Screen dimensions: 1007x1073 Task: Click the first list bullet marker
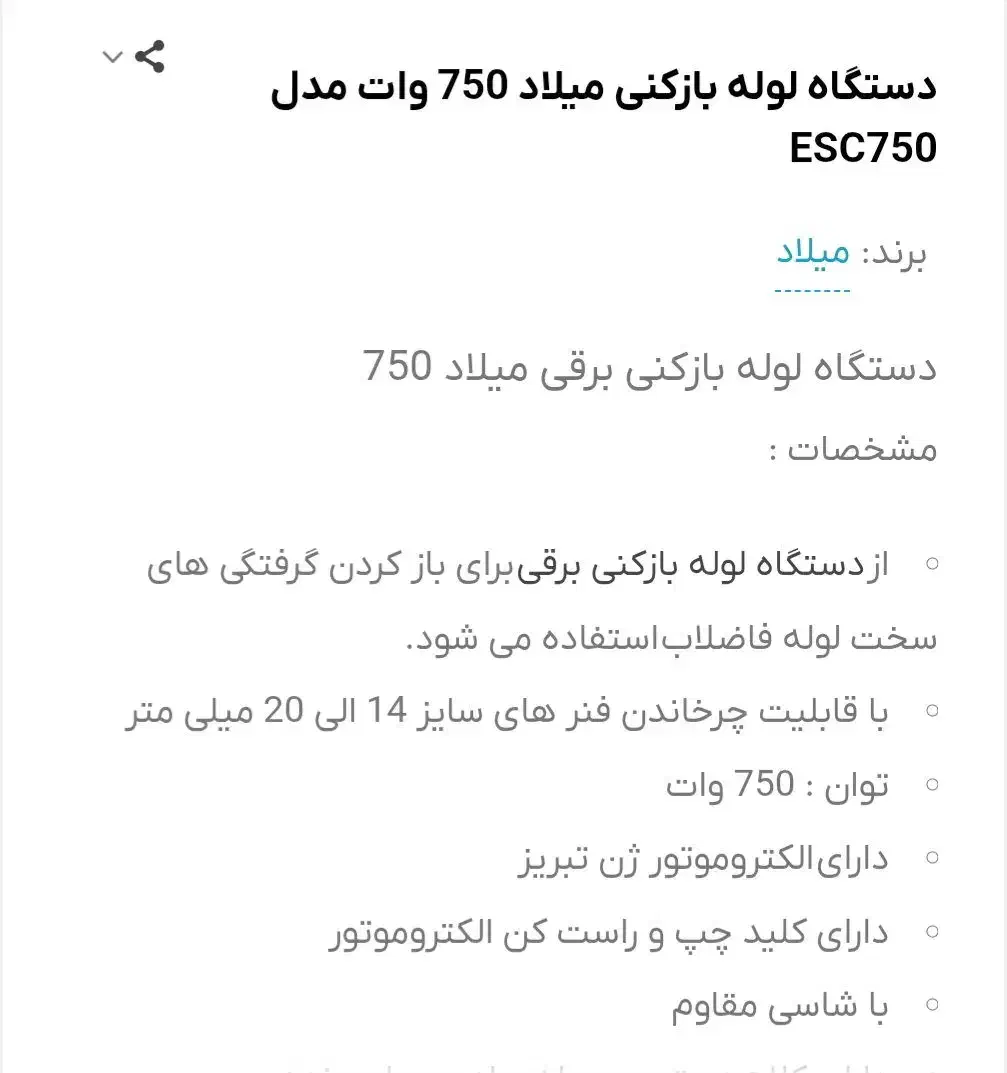point(932,563)
